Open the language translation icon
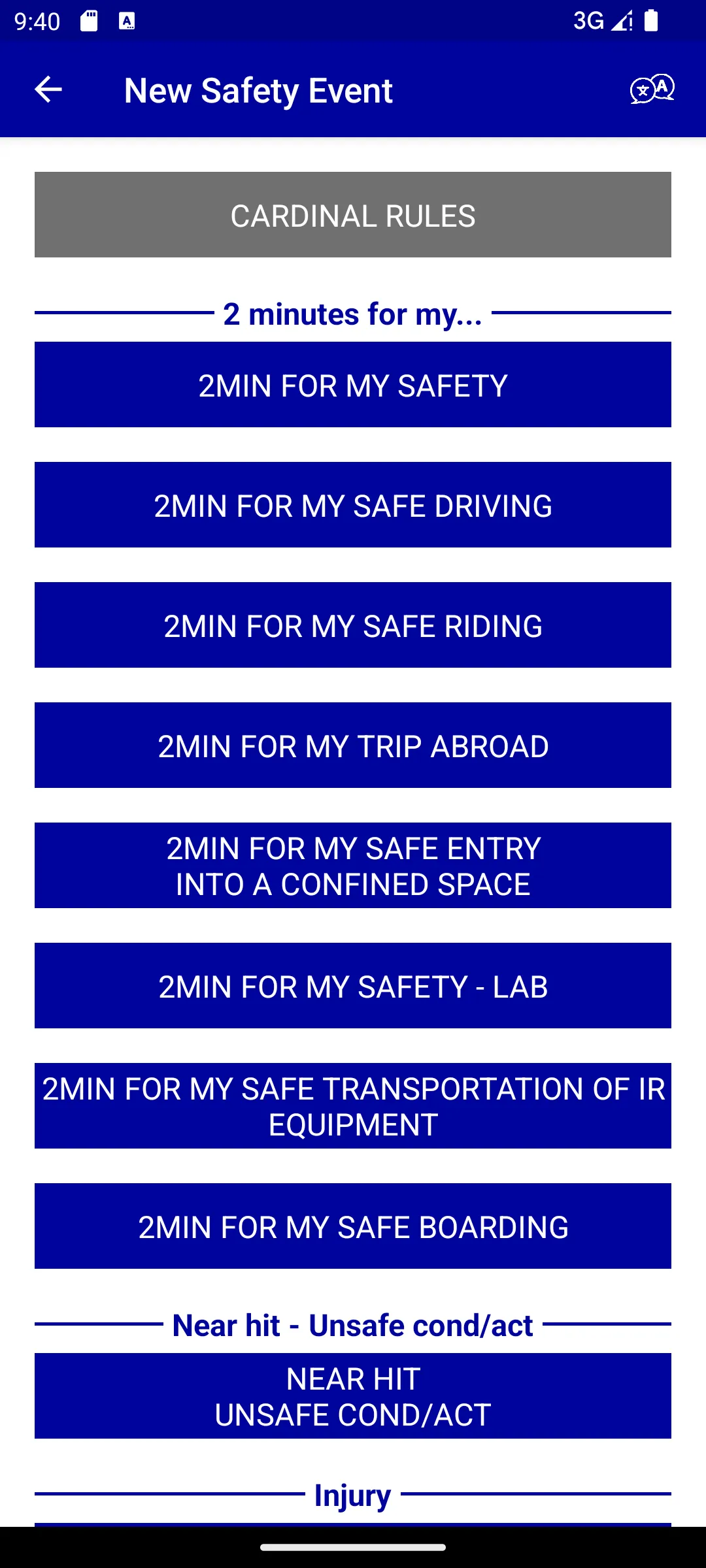 pos(652,89)
